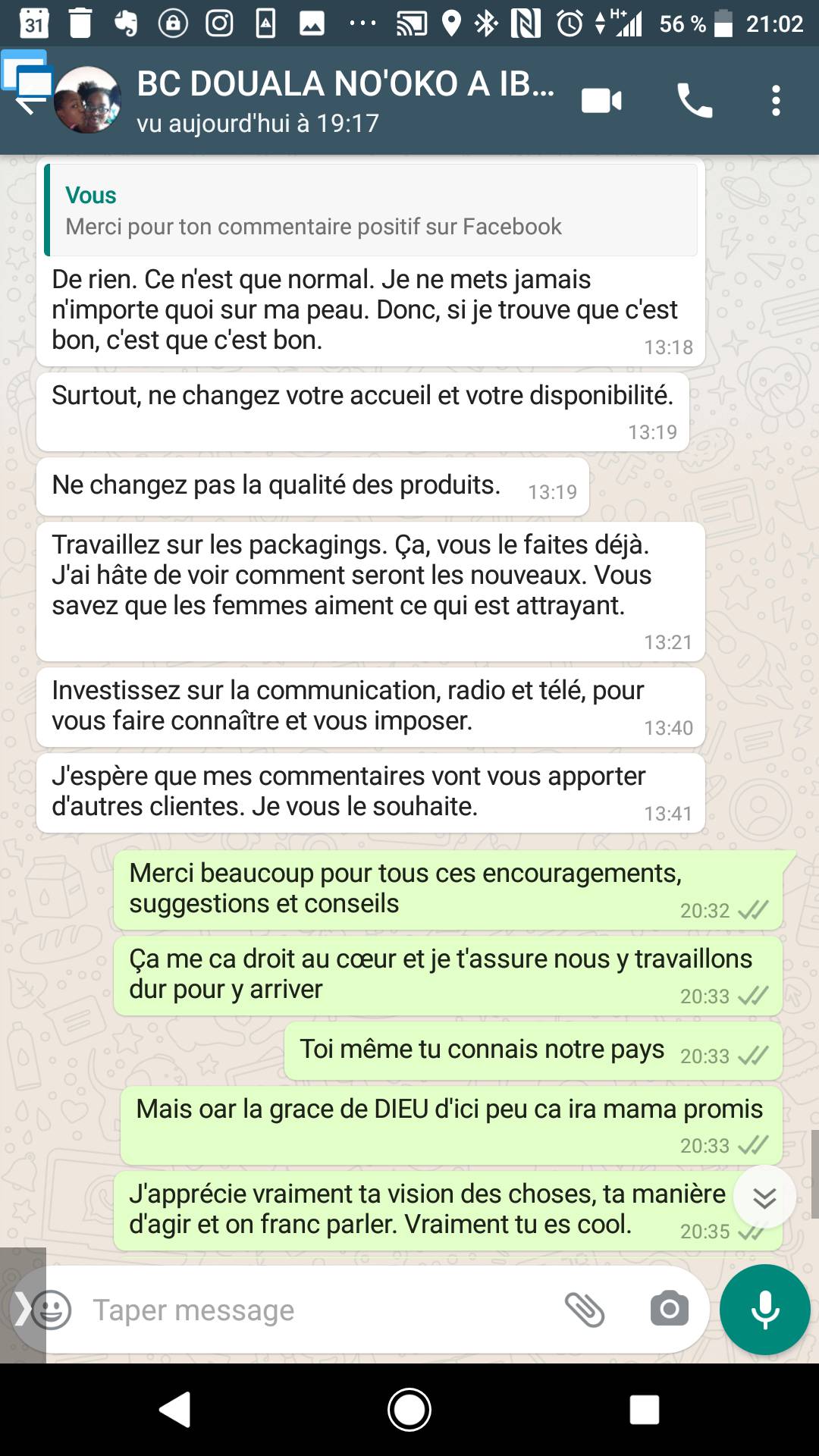Screen dimensions: 819x1456
Task: Tap the quoted Facebook comment message
Action: point(371,210)
